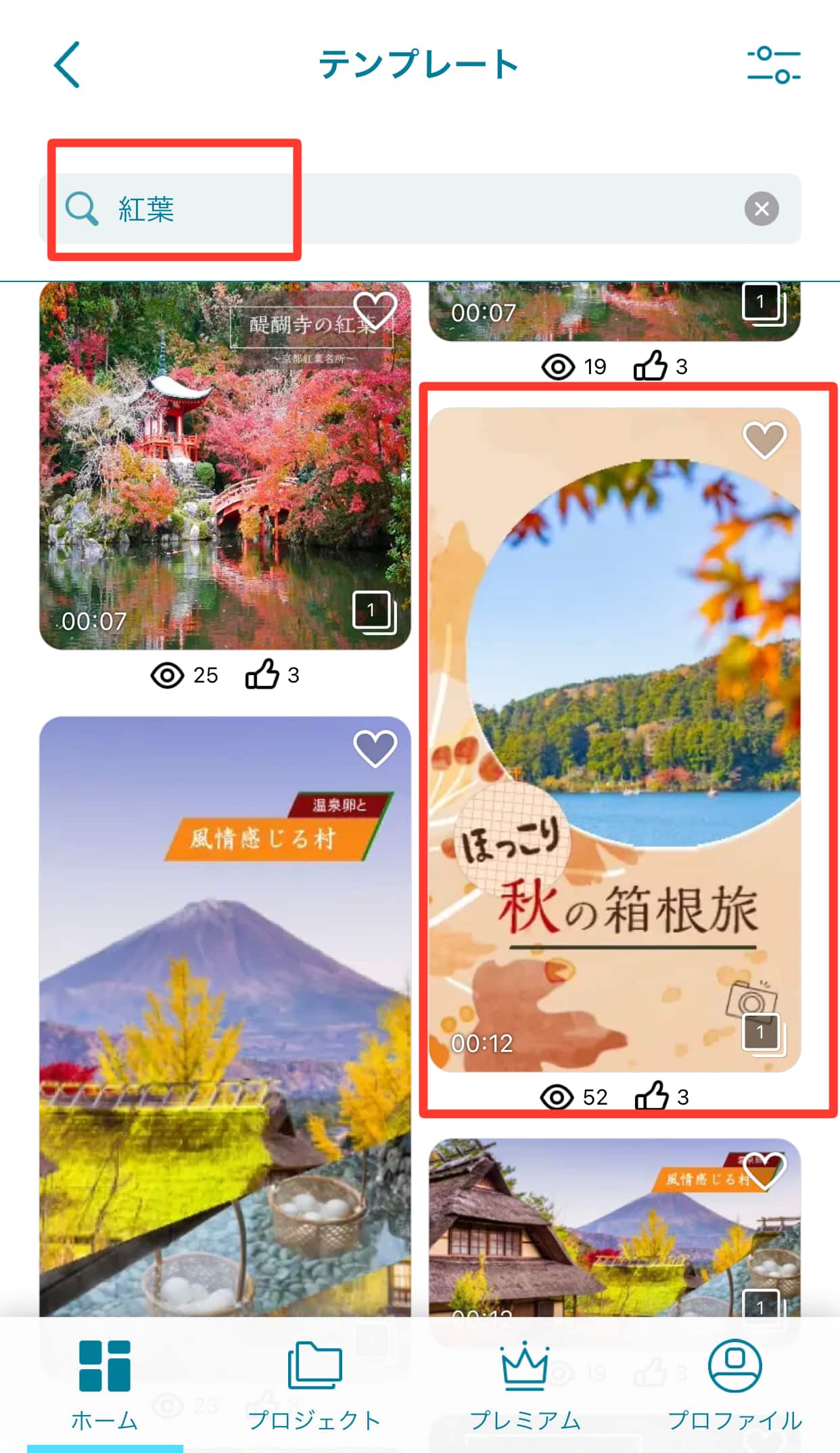Screen dimensions: 840x1453
Task: Open the 秋の箱根旅 template
Action: [x=614, y=744]
